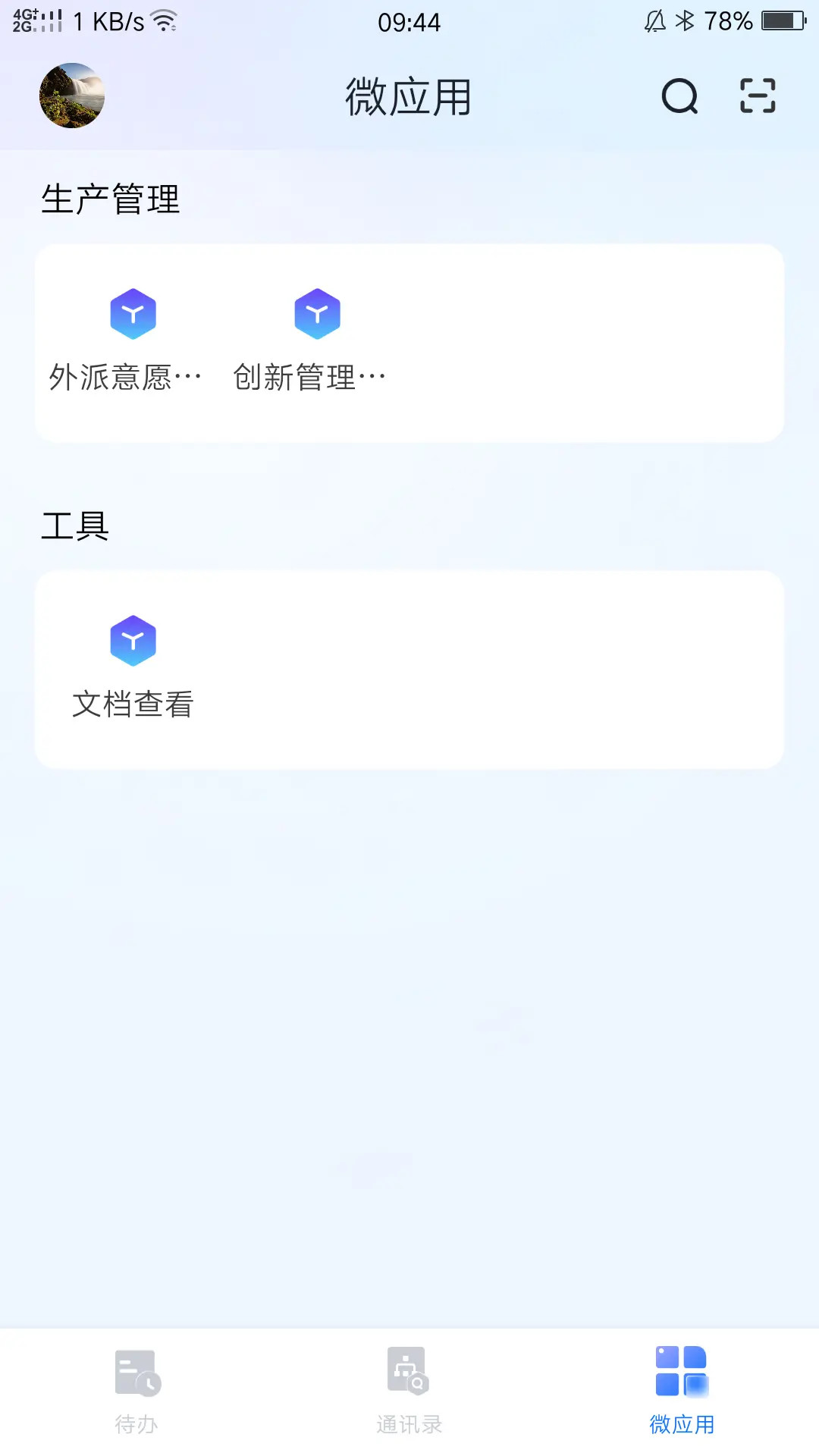Screen dimensions: 819x1456
Task: Tap the user avatar in top left
Action: click(x=71, y=95)
